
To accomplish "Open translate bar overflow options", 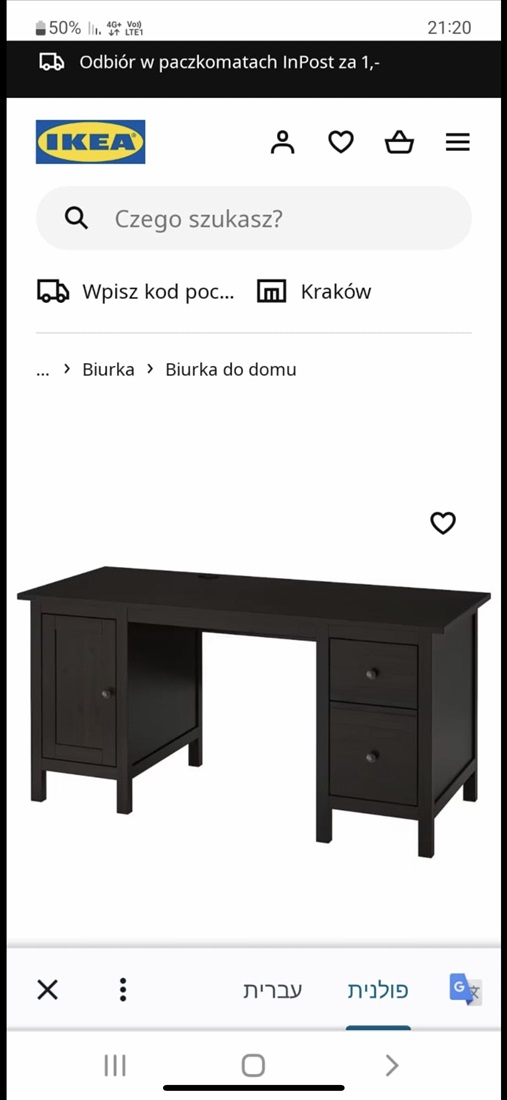I will point(123,990).
